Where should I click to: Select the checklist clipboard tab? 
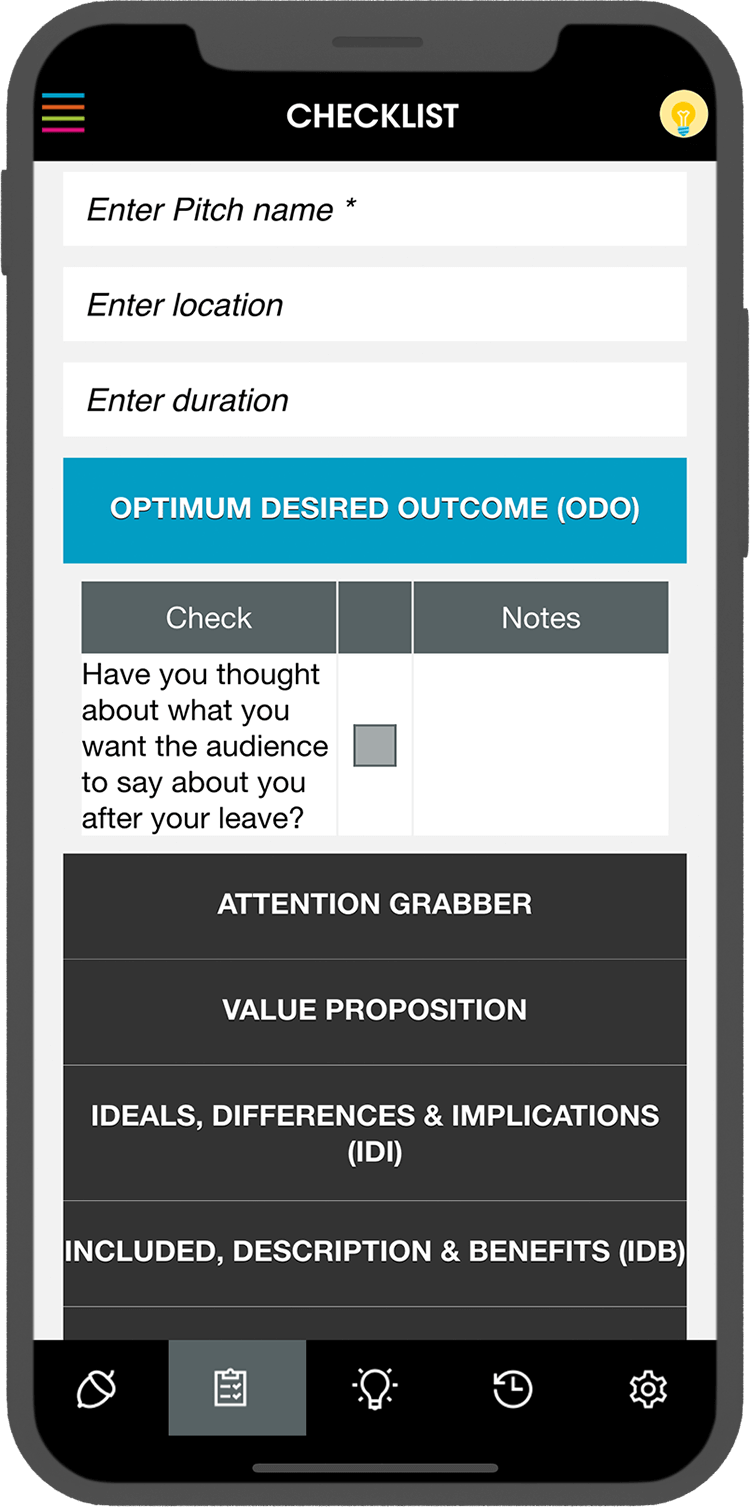(237, 1388)
